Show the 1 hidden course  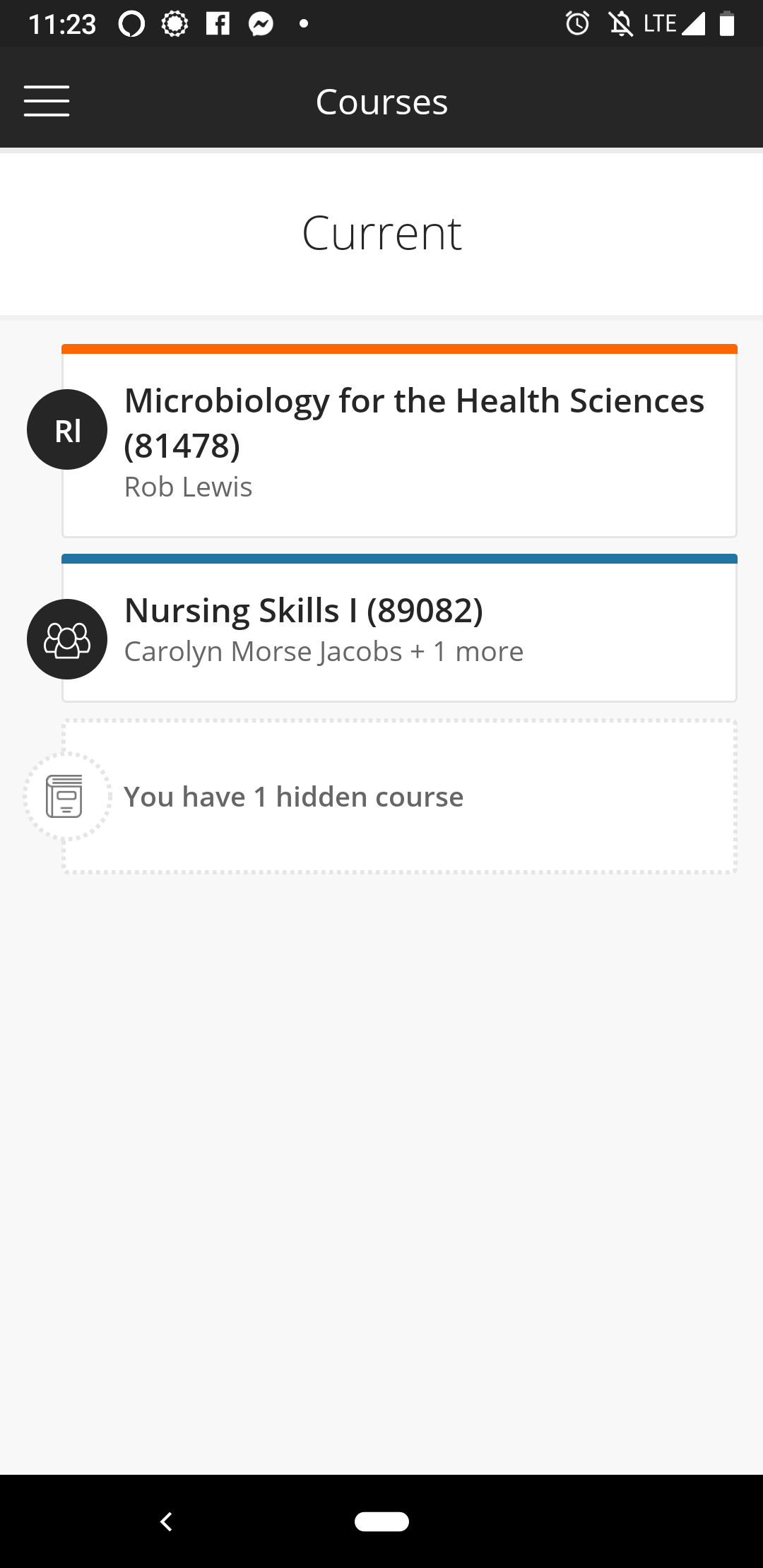coord(399,797)
